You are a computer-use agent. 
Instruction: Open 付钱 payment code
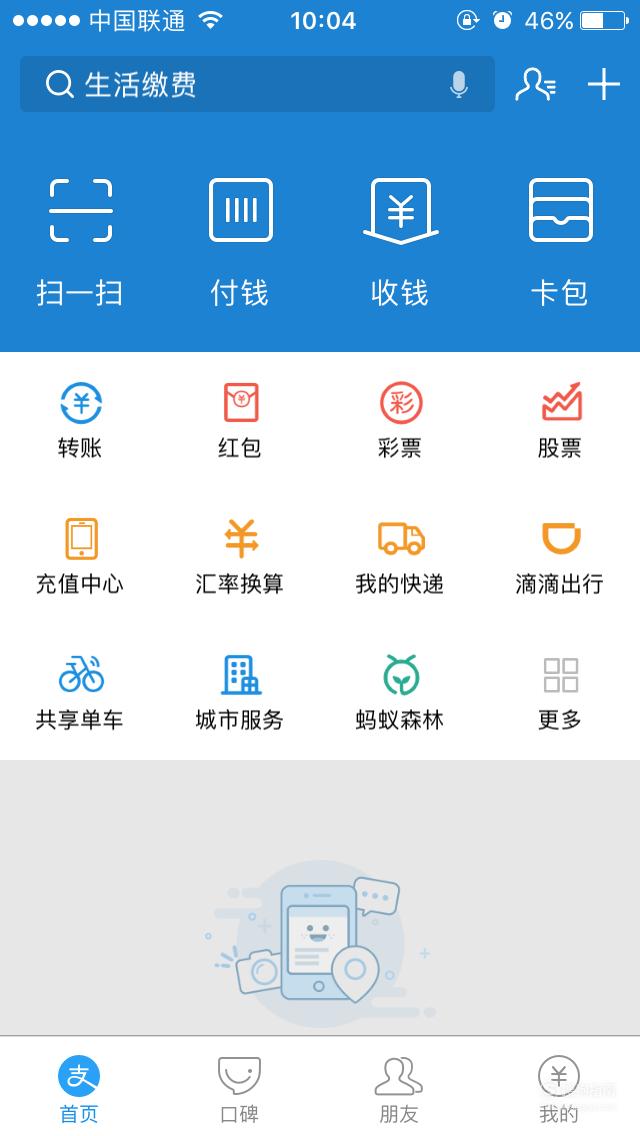click(240, 243)
